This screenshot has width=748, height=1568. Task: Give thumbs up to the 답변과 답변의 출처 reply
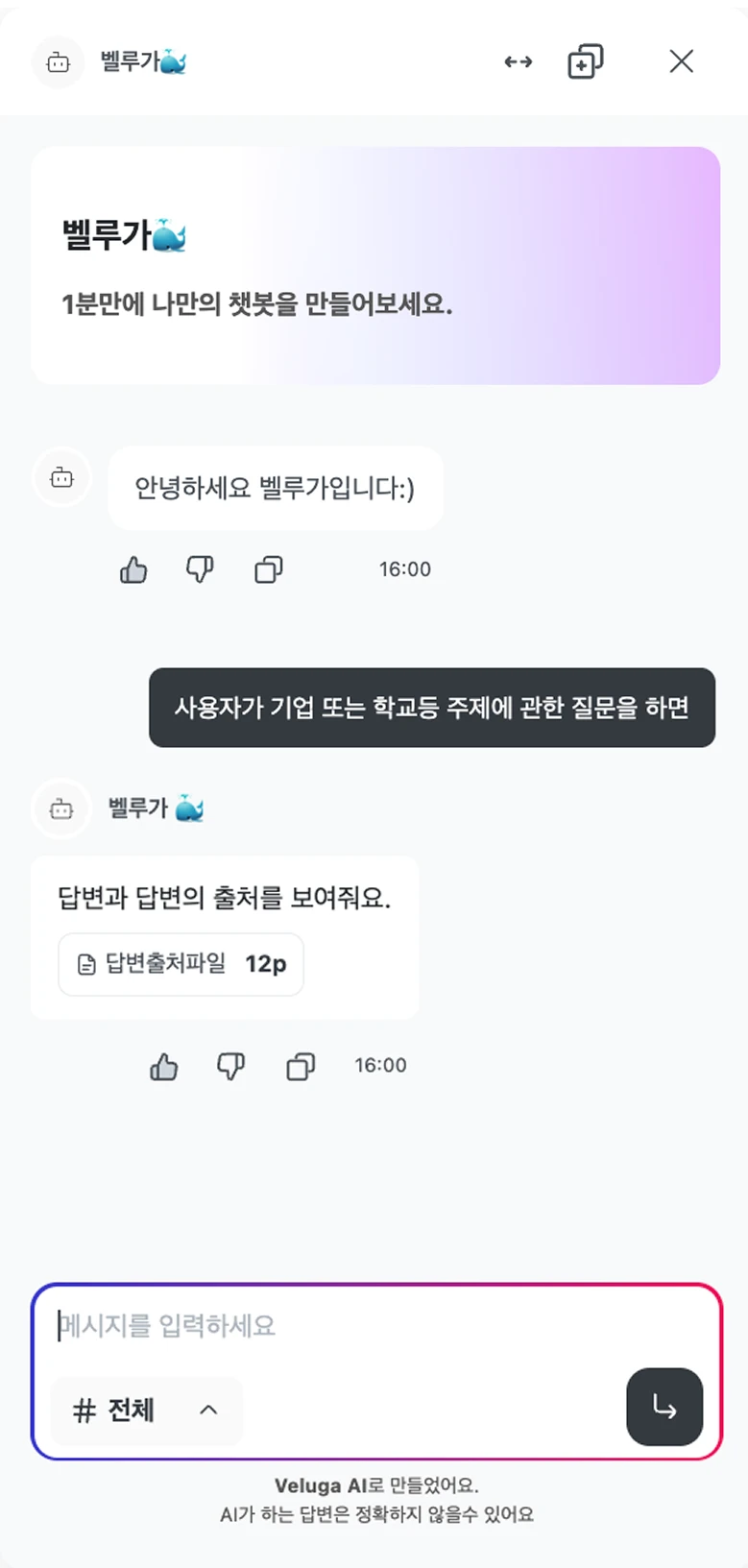[x=164, y=1066]
